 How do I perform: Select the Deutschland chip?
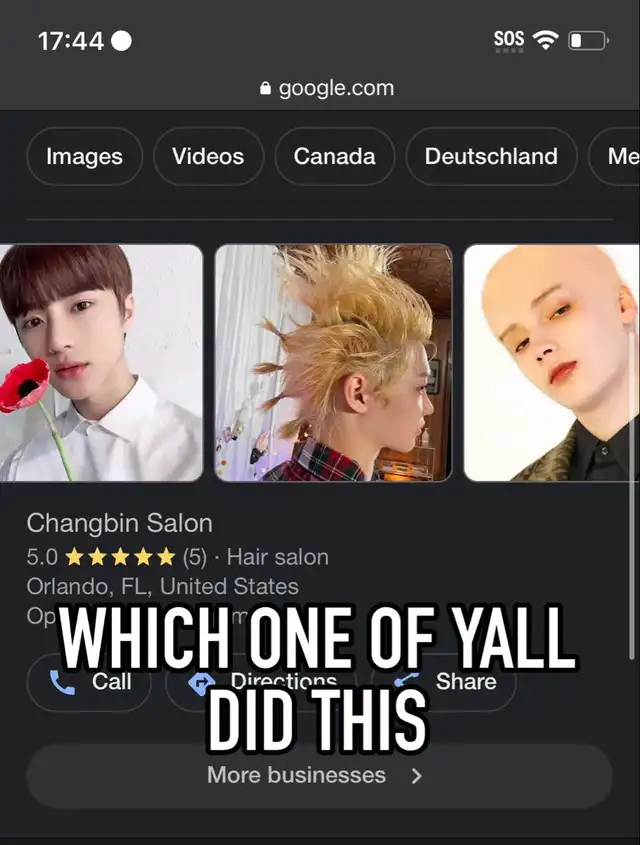(490, 156)
